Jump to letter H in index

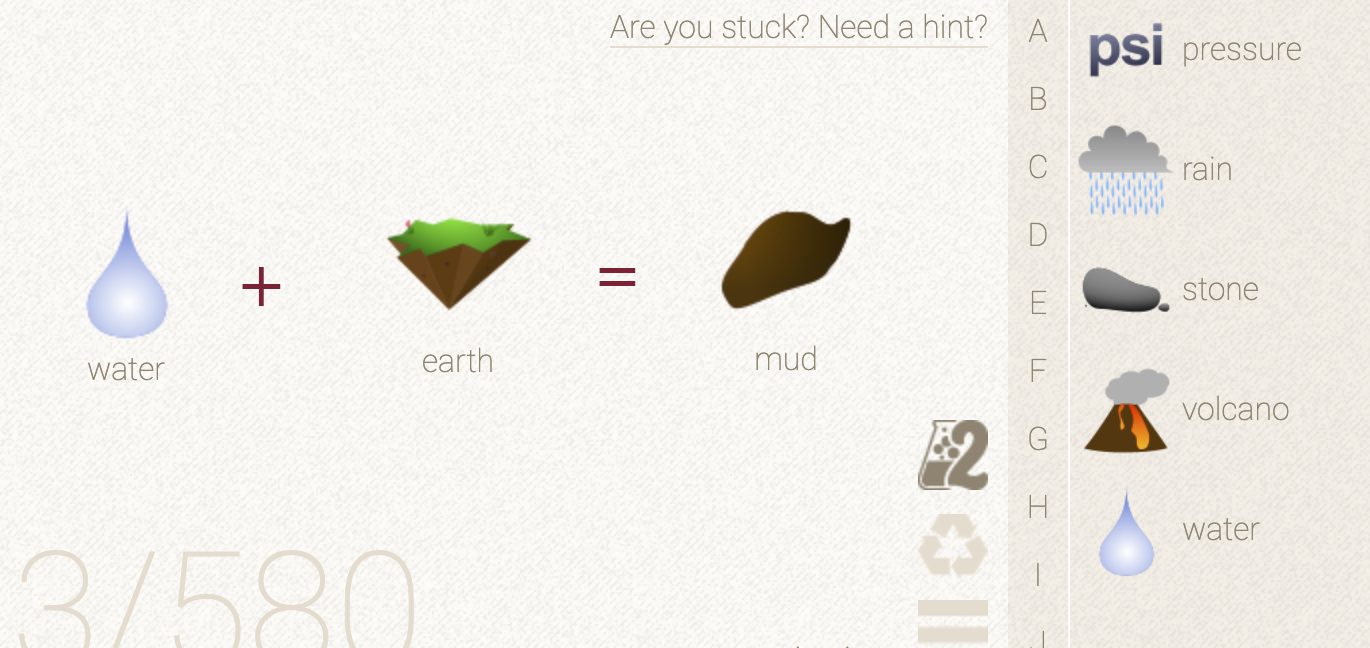pyautogui.click(x=1038, y=507)
